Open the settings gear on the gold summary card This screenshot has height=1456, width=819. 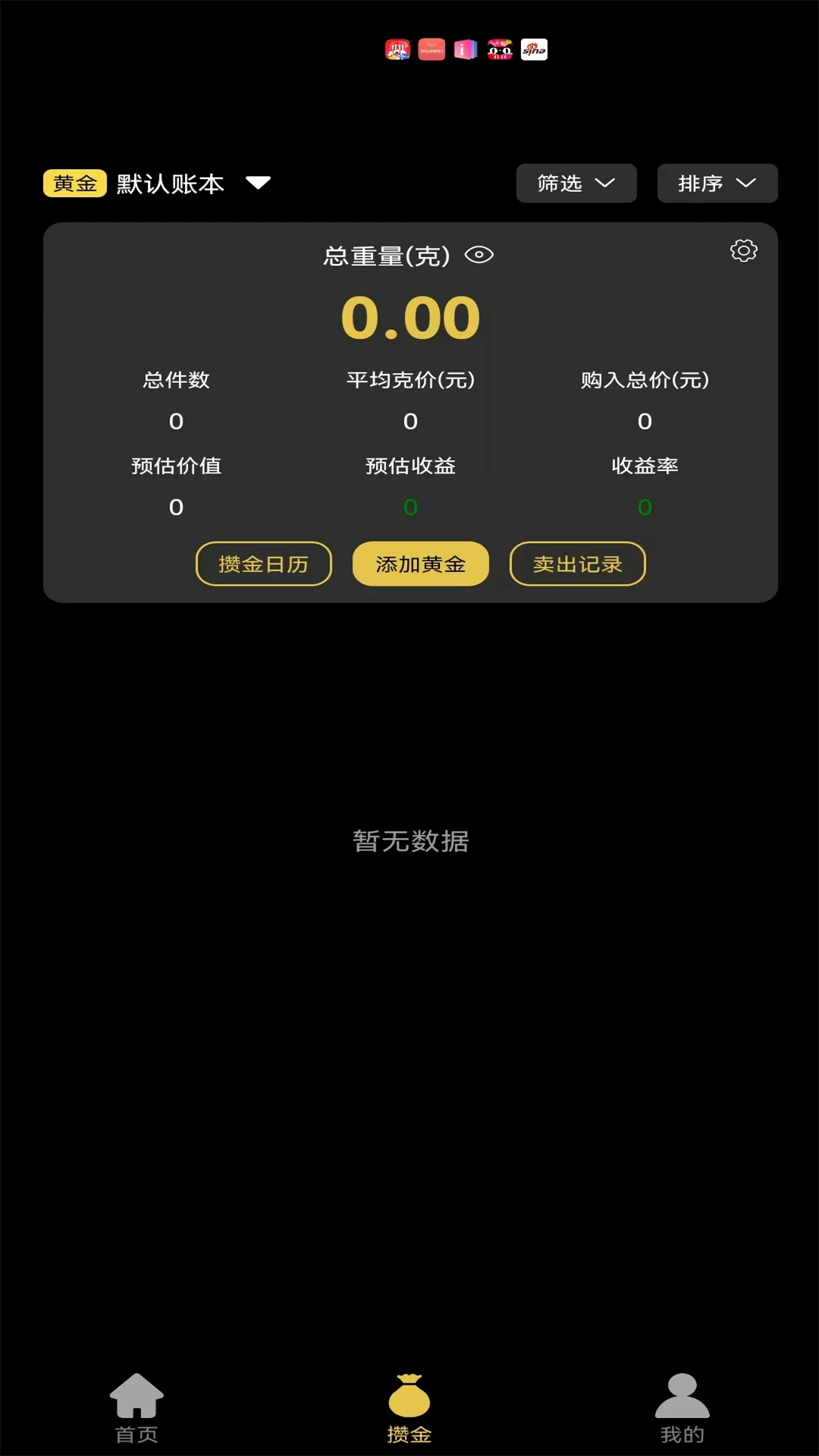744,252
